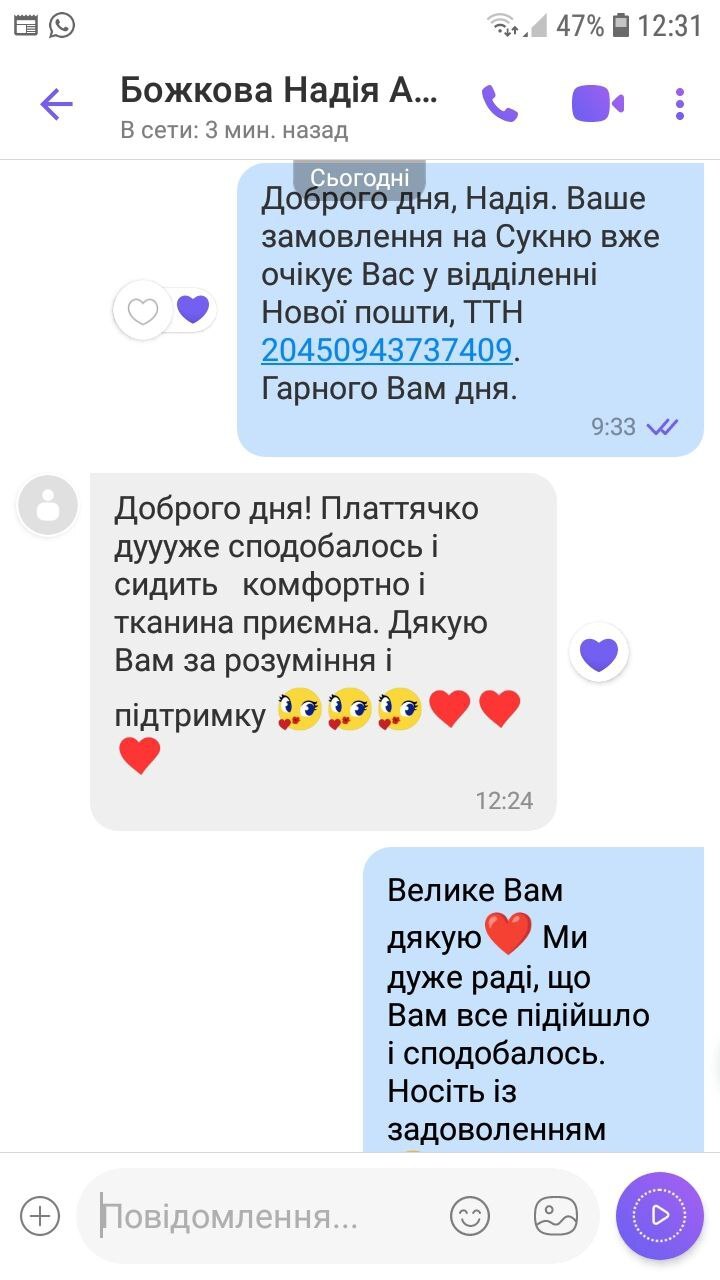Focus the Повідомлення message field
Viewport: 720px width, 1280px height.
[260, 1217]
